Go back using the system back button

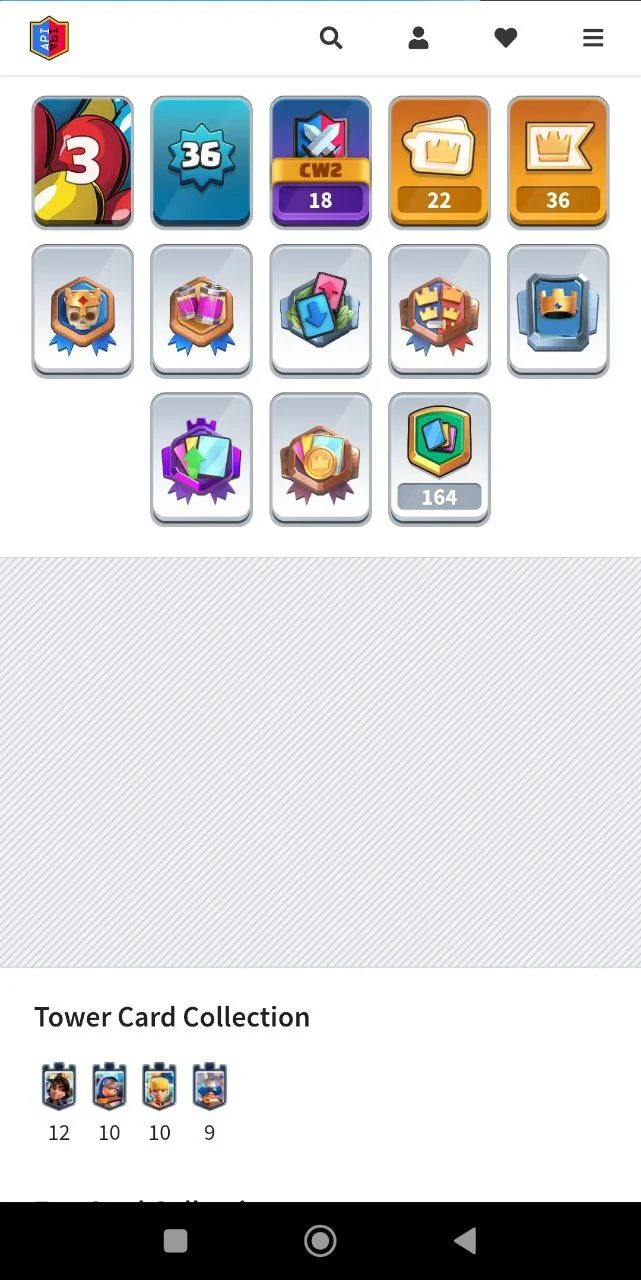click(465, 1241)
